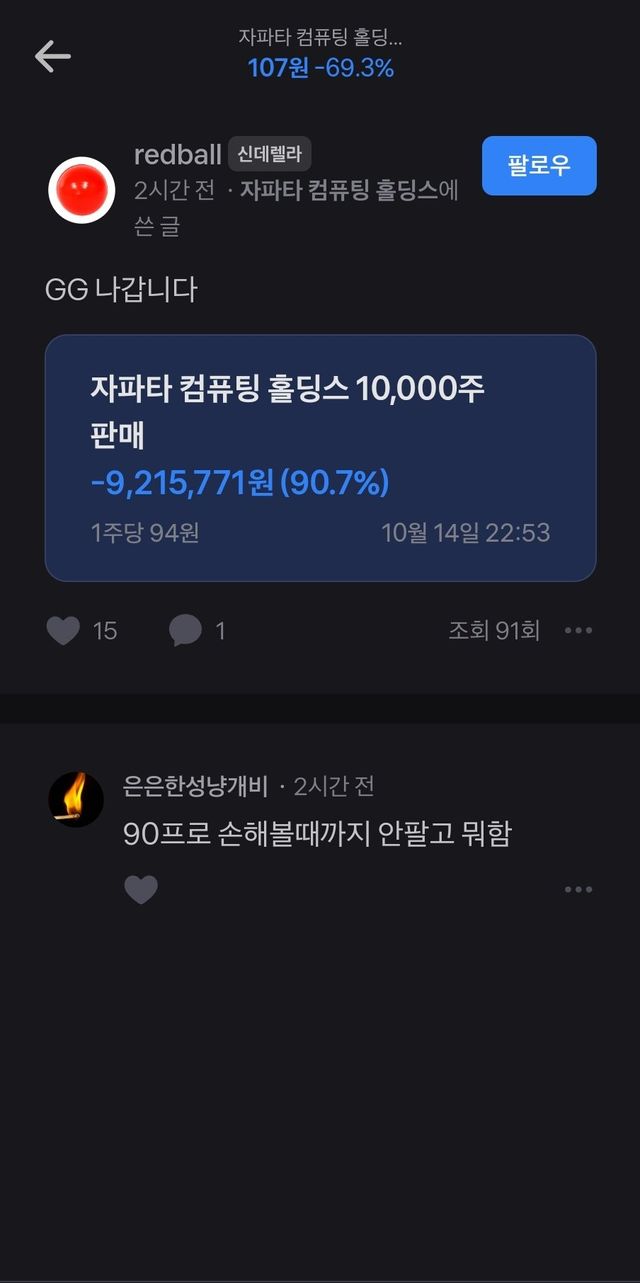Viewport: 640px width, 1283px height.
Task: Open the 자파타 컴퓨팅 홀딩스 stock link
Action: point(338,191)
